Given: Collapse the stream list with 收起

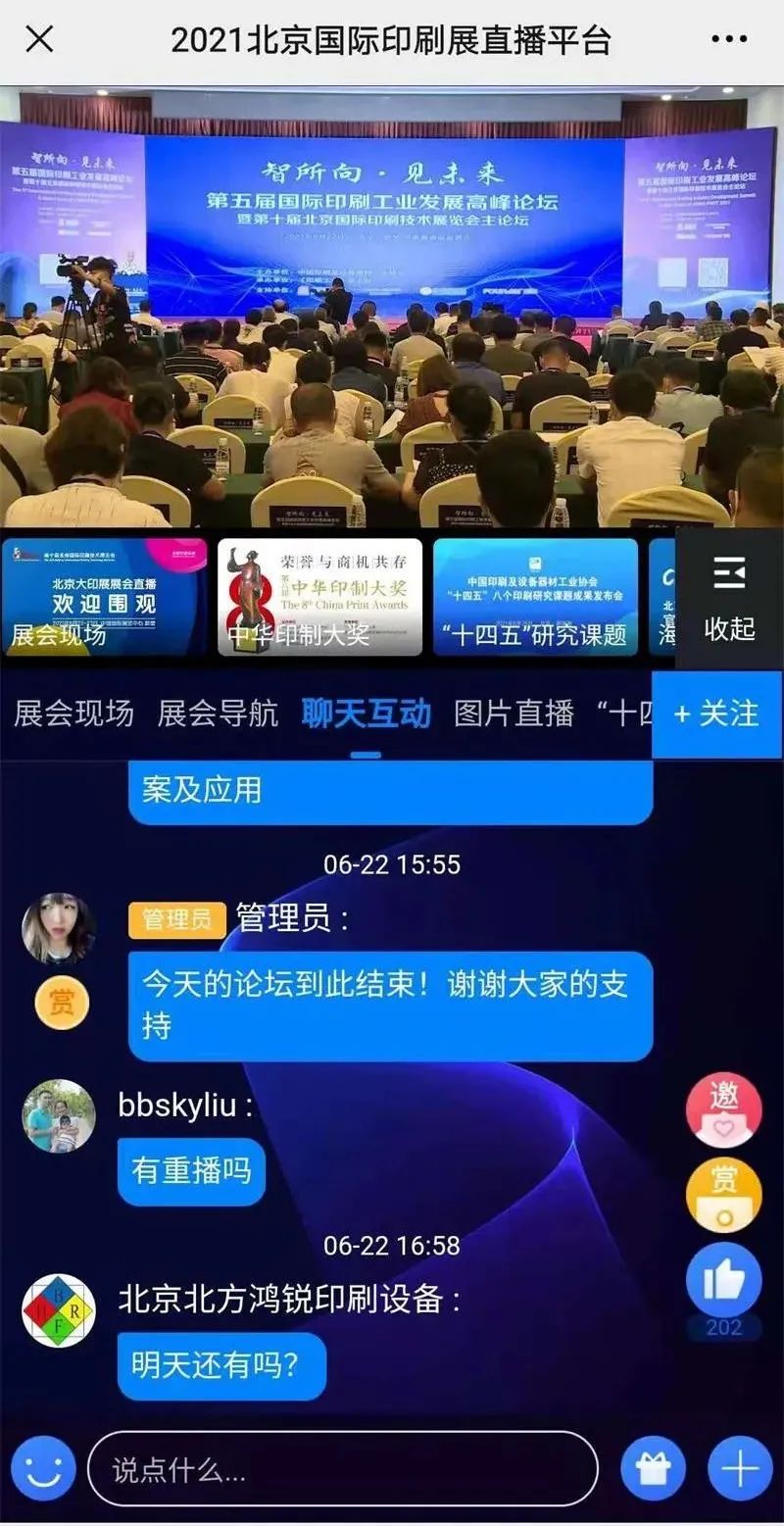Looking at the screenshot, I should pos(729,602).
